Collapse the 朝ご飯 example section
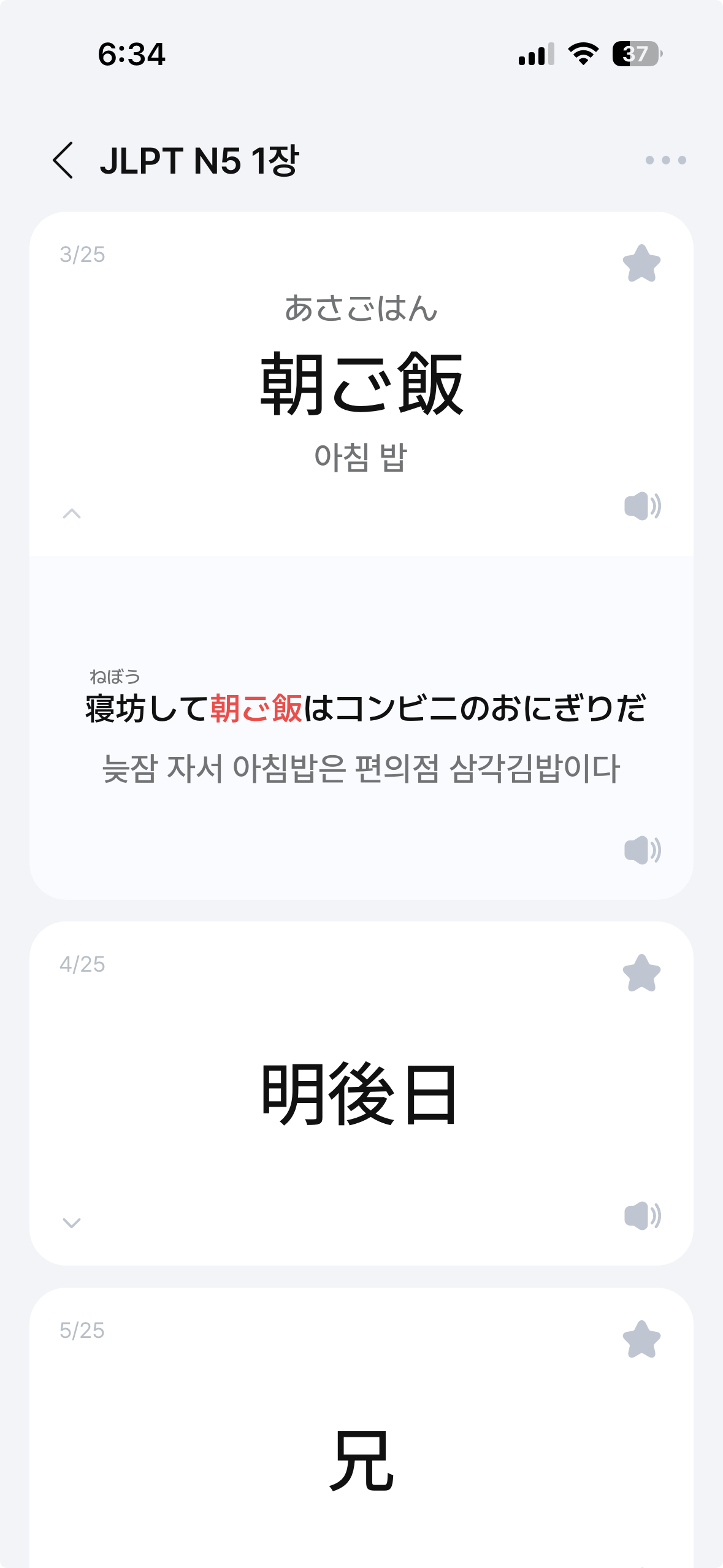The height and width of the screenshot is (1568, 723). click(72, 513)
